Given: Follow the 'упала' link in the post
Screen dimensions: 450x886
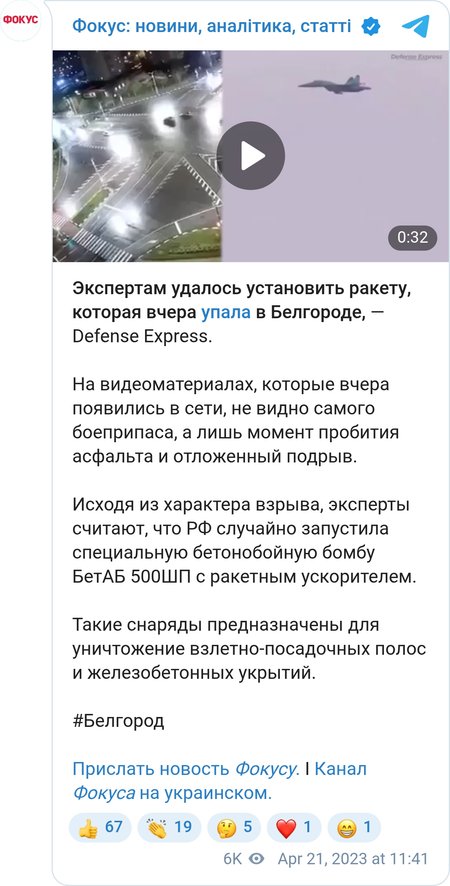Looking at the screenshot, I should point(226,312).
